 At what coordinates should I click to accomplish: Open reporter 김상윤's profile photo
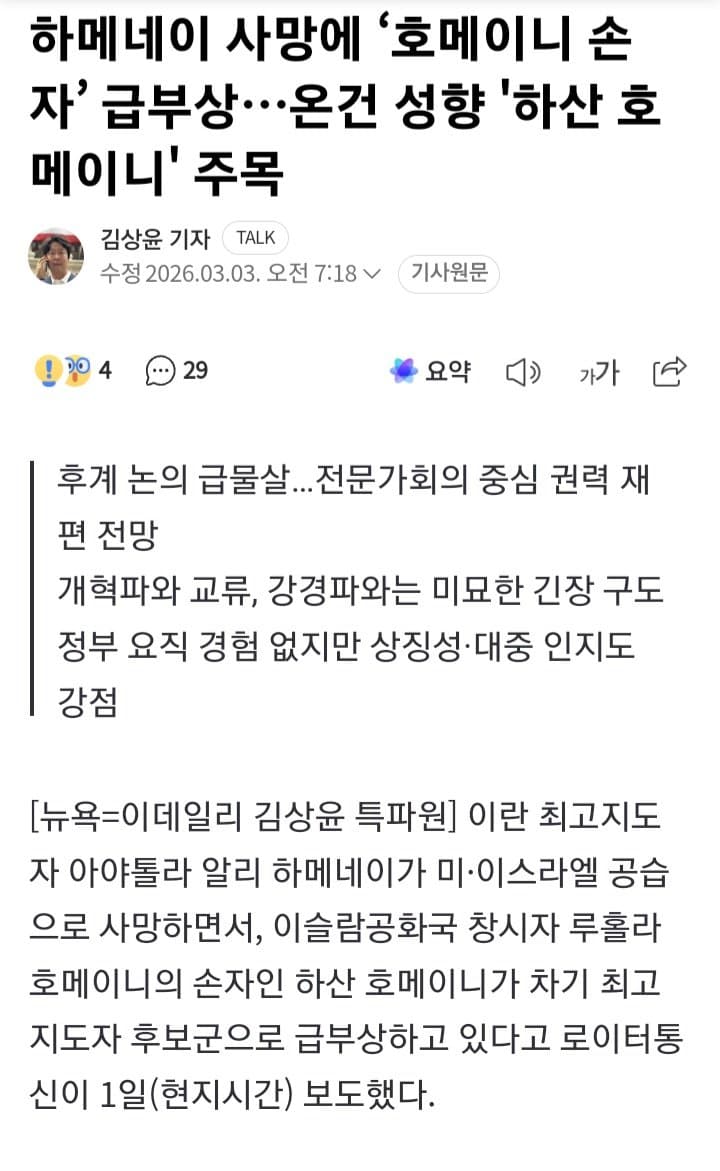pos(56,255)
